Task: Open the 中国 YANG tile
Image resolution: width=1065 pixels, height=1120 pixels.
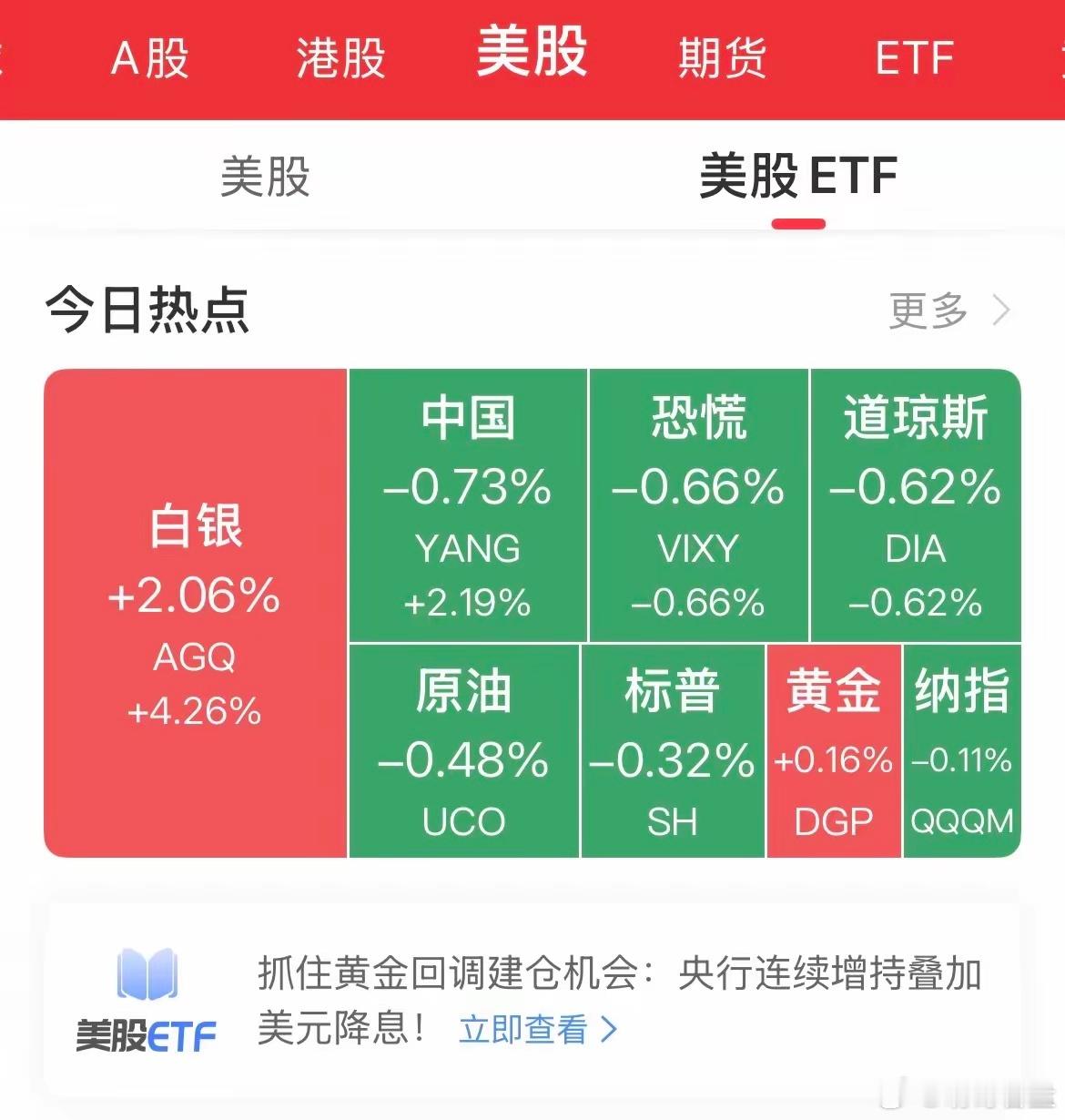Action: pos(468,505)
